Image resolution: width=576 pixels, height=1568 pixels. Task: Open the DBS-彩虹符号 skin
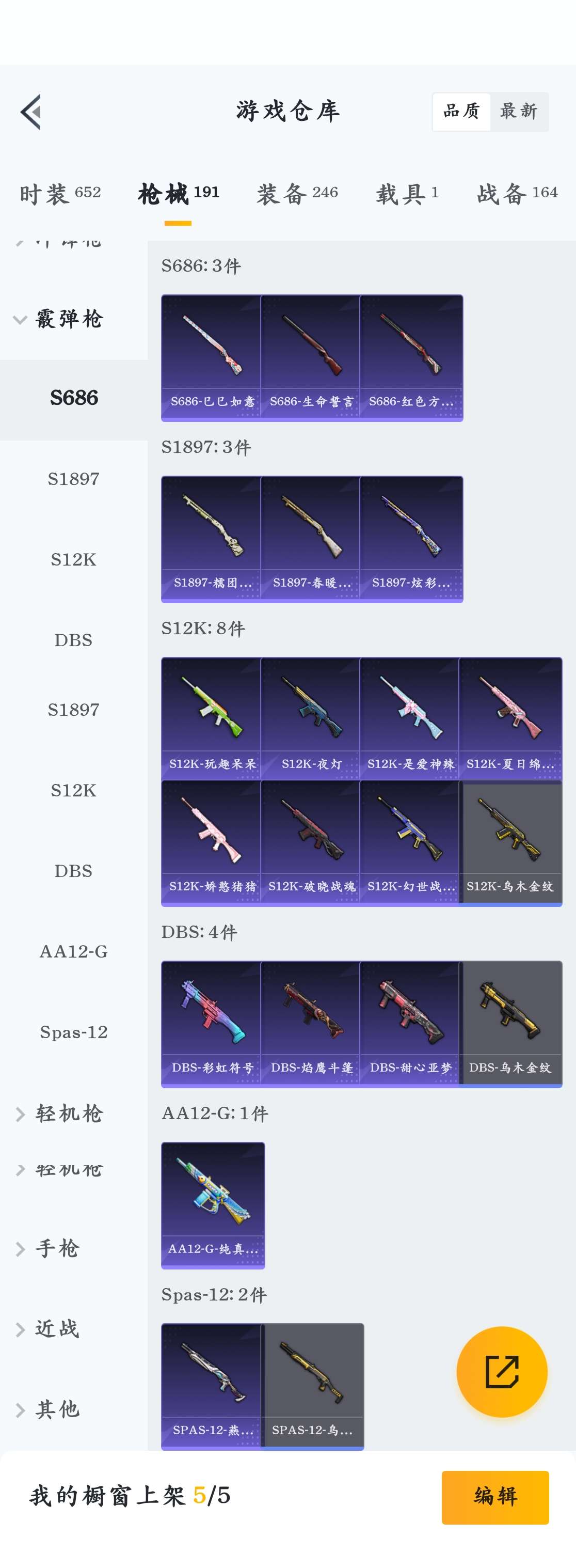212,1024
